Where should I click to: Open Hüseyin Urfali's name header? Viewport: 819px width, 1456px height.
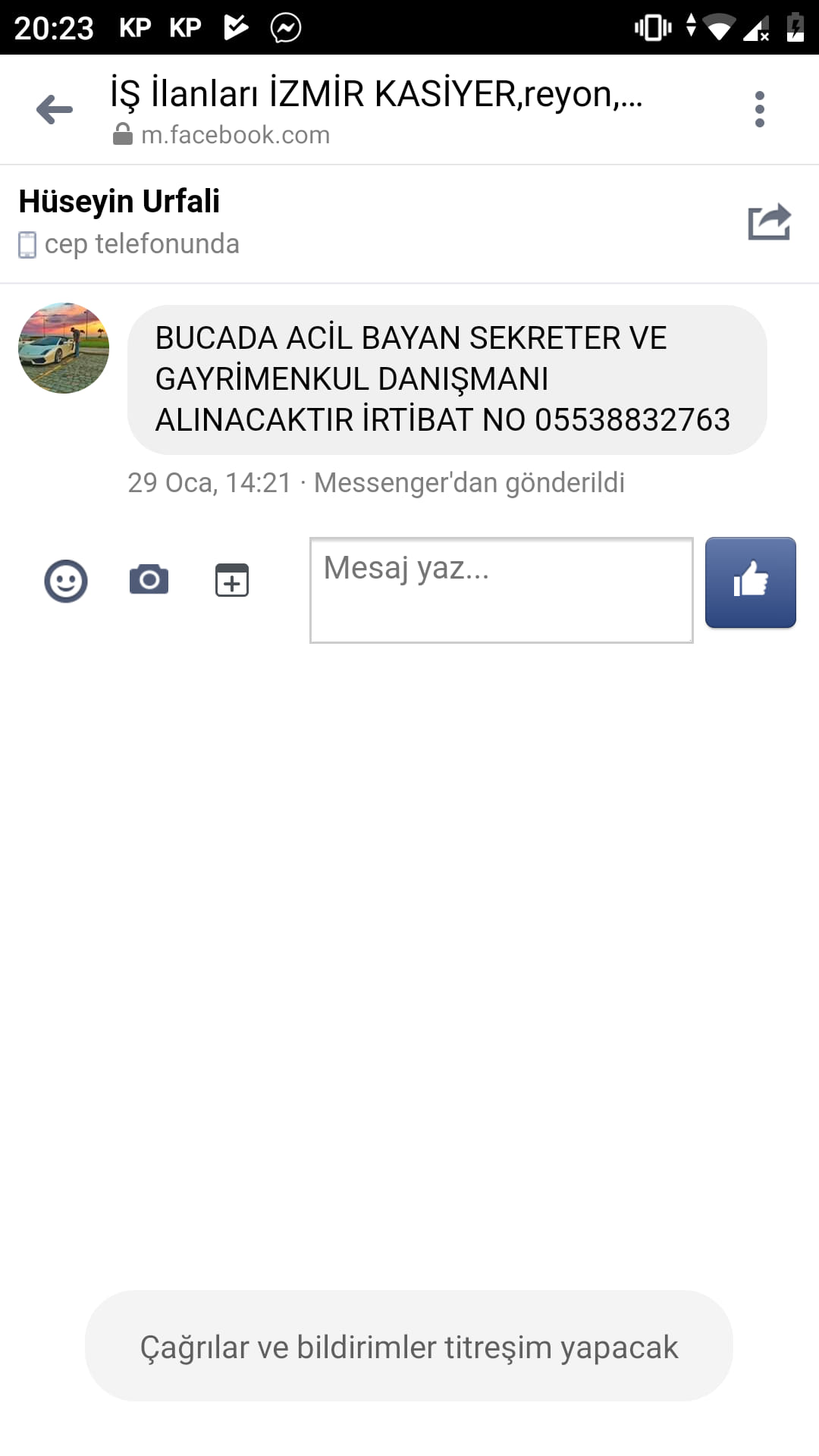[119, 202]
